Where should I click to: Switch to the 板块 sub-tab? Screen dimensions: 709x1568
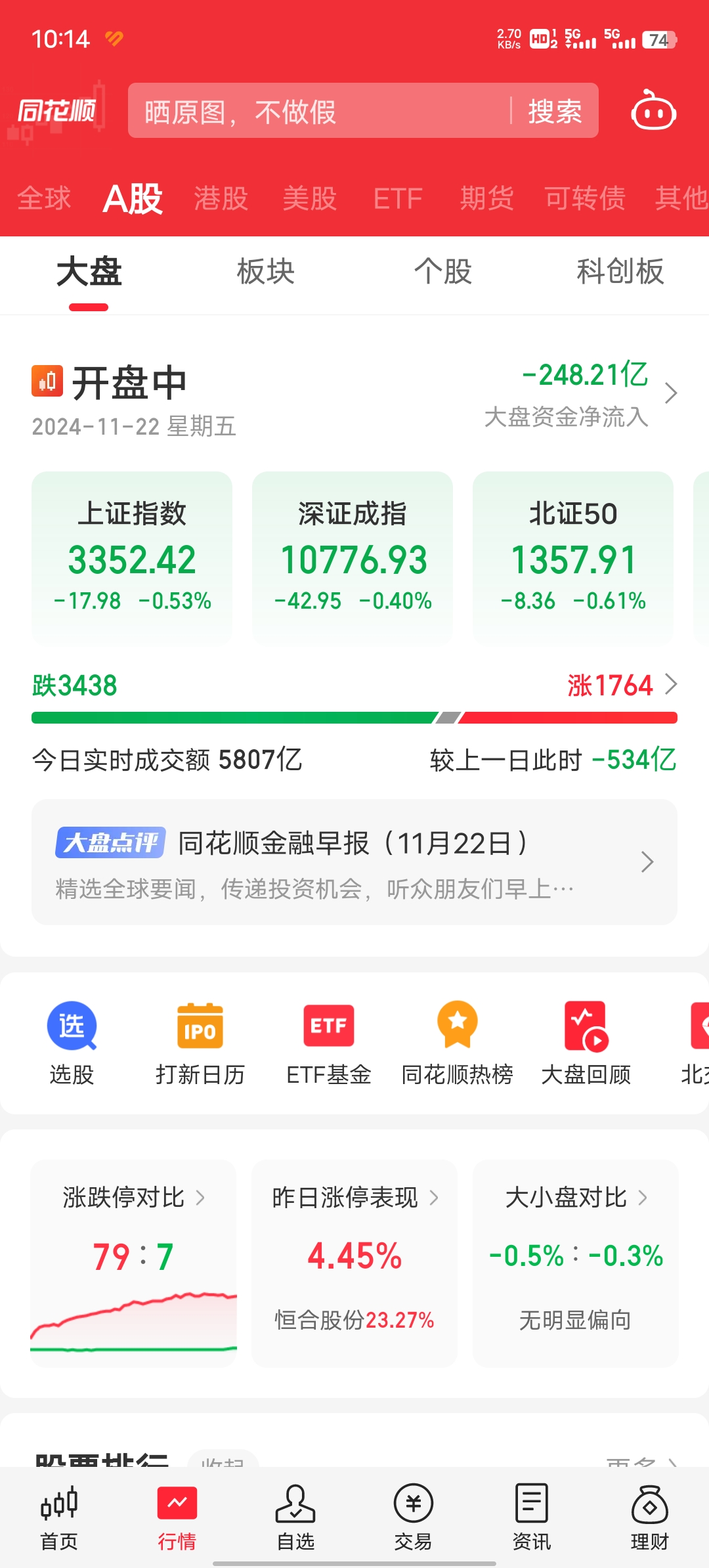tap(266, 272)
